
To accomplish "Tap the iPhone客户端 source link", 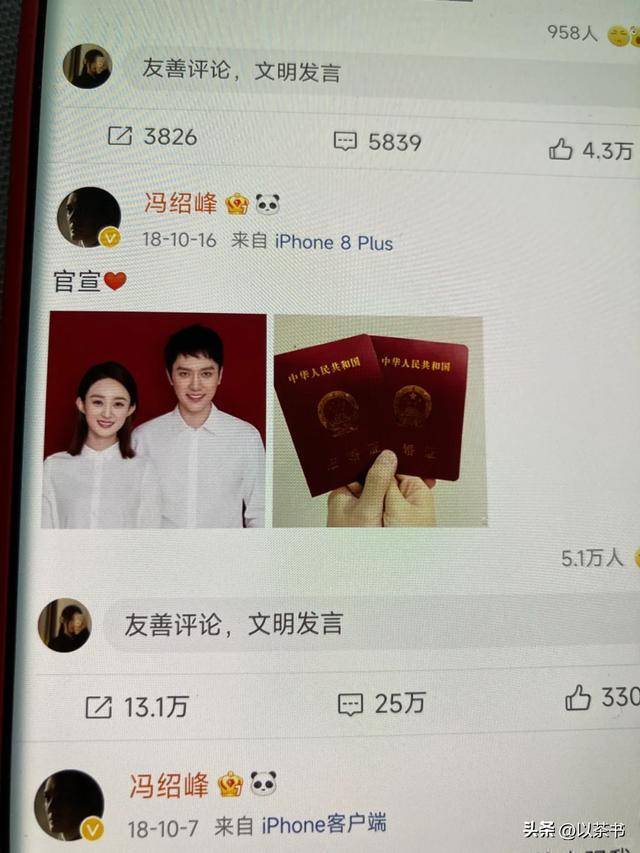I will click(324, 824).
